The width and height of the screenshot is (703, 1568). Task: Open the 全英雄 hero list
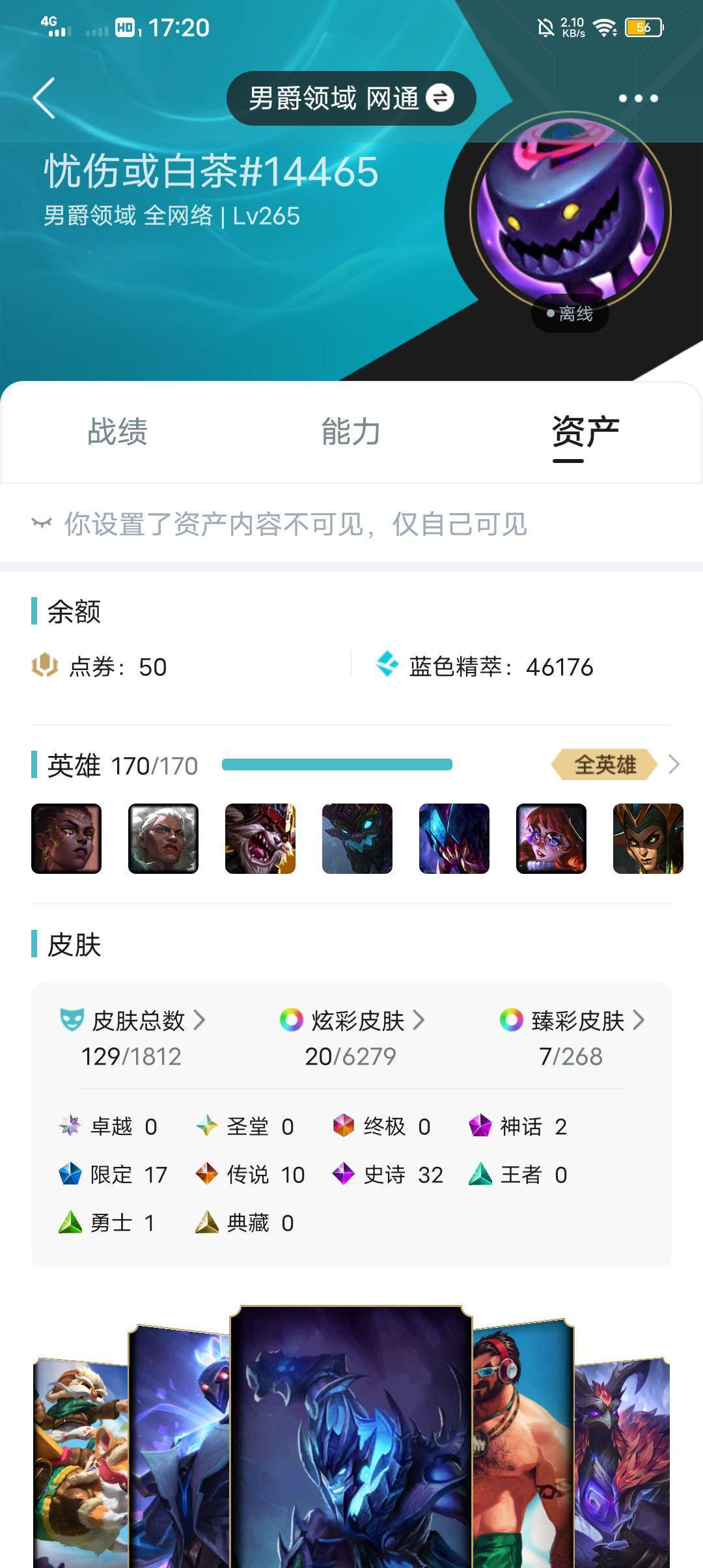[x=615, y=764]
